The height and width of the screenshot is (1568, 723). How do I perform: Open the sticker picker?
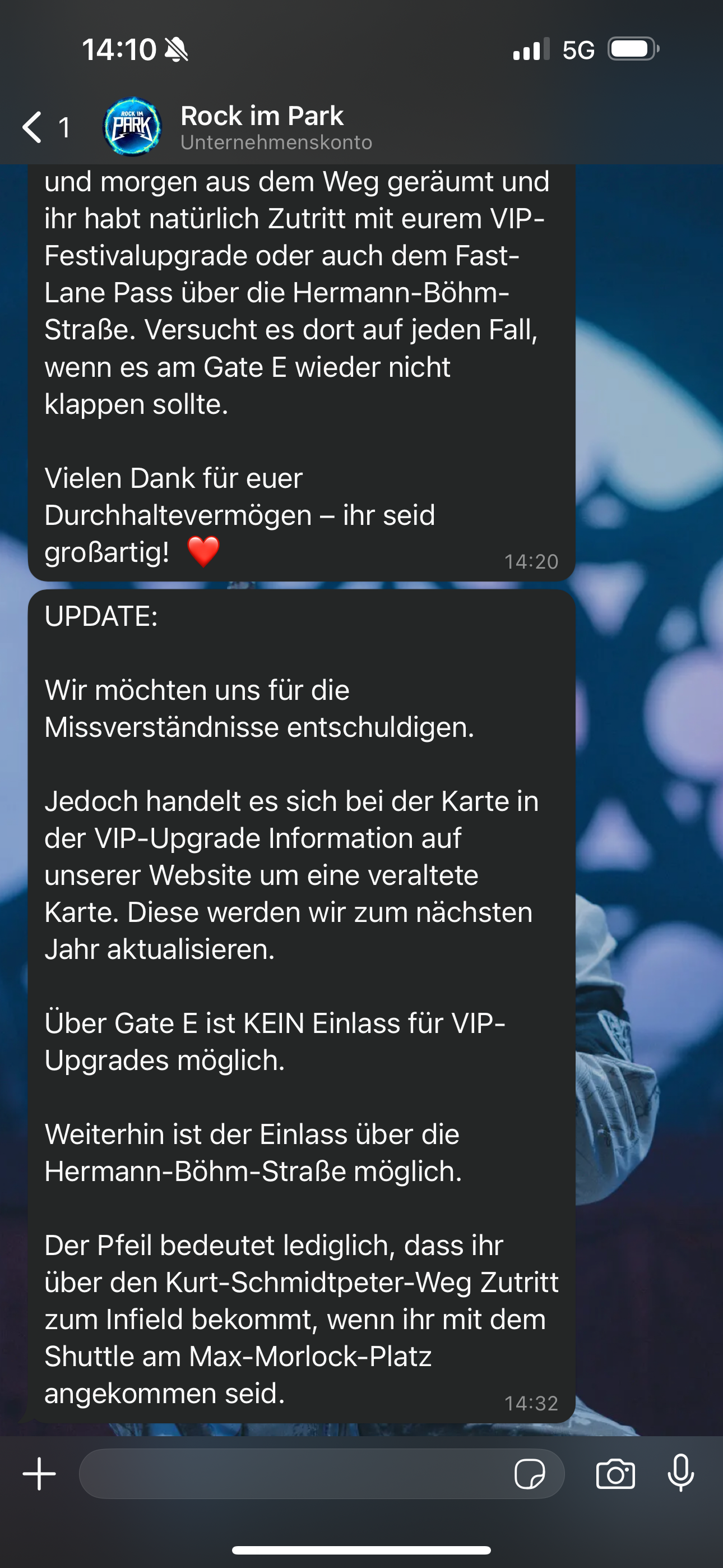tap(530, 1474)
